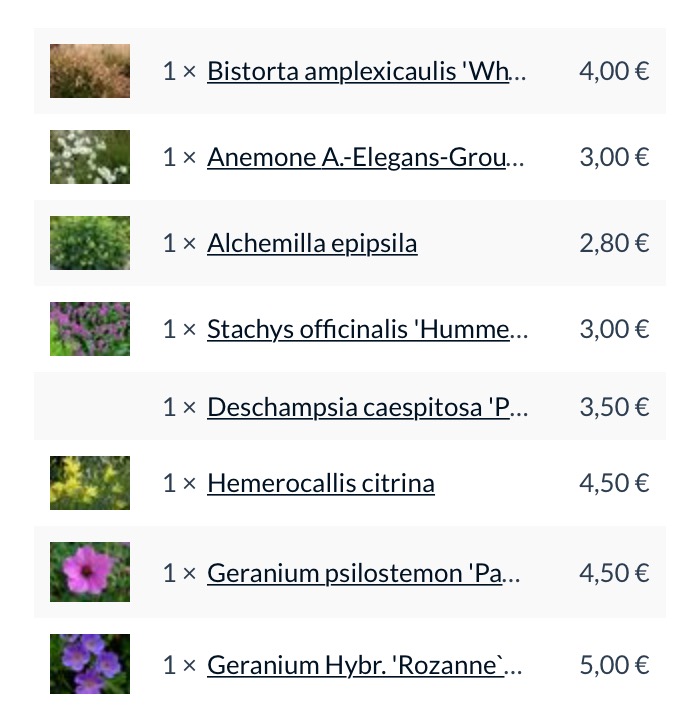Go to the Deschampsia caespitosa product
The height and width of the screenshot is (722, 684).
pos(366,407)
